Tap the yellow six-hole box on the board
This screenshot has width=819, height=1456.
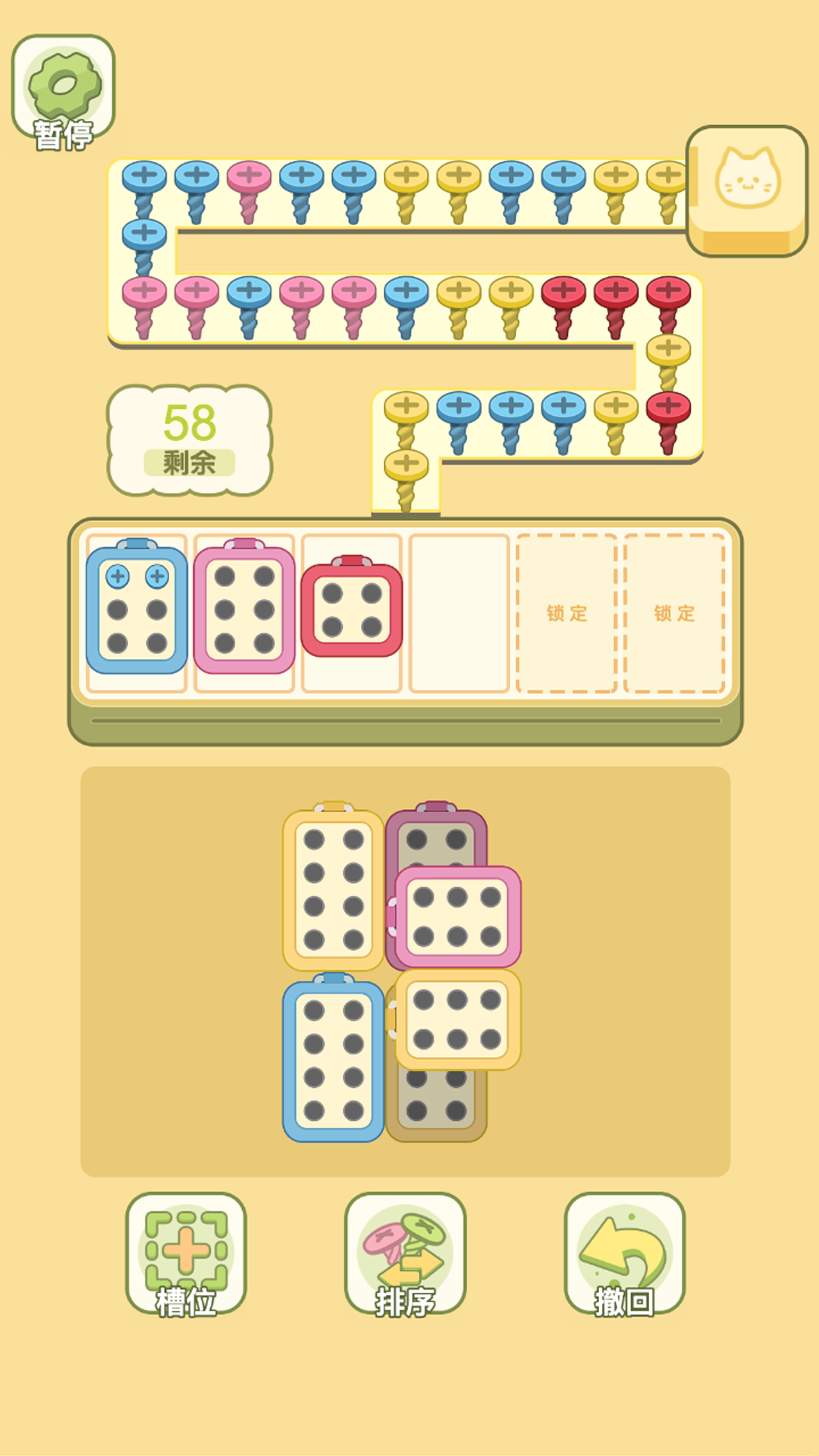coord(457,1020)
